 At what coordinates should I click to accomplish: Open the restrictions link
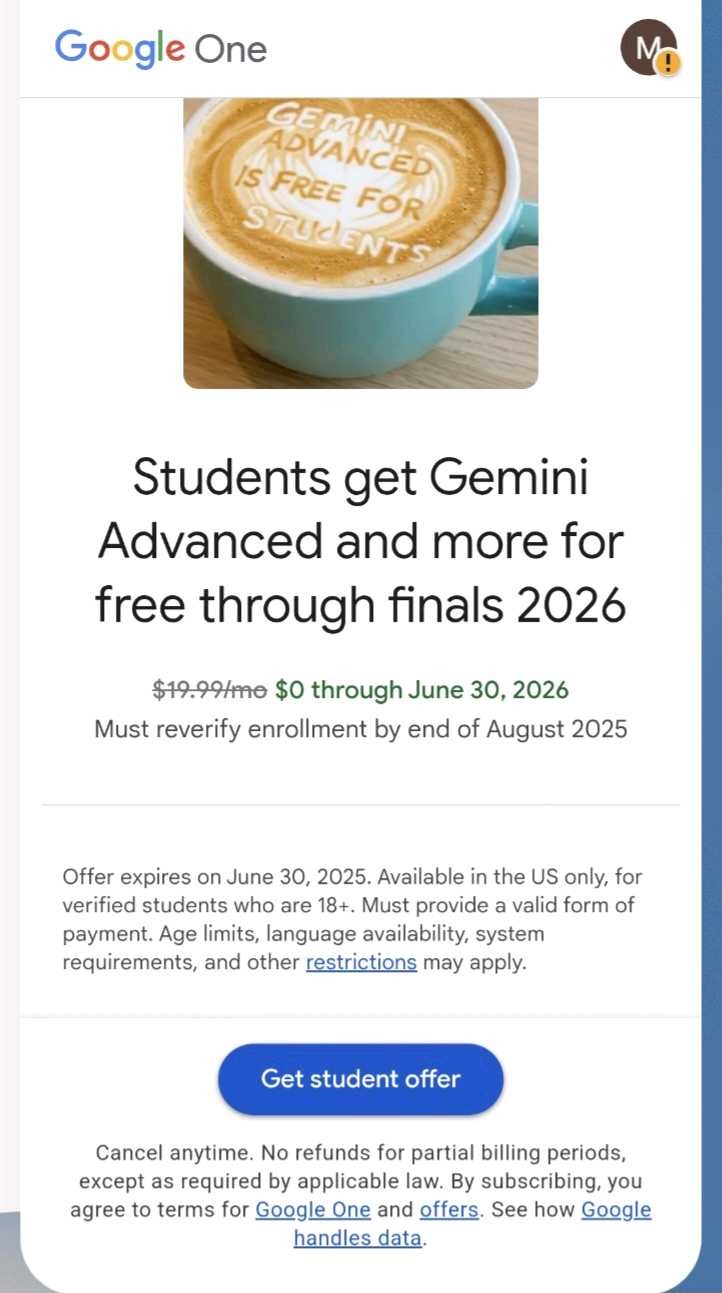[x=361, y=963]
